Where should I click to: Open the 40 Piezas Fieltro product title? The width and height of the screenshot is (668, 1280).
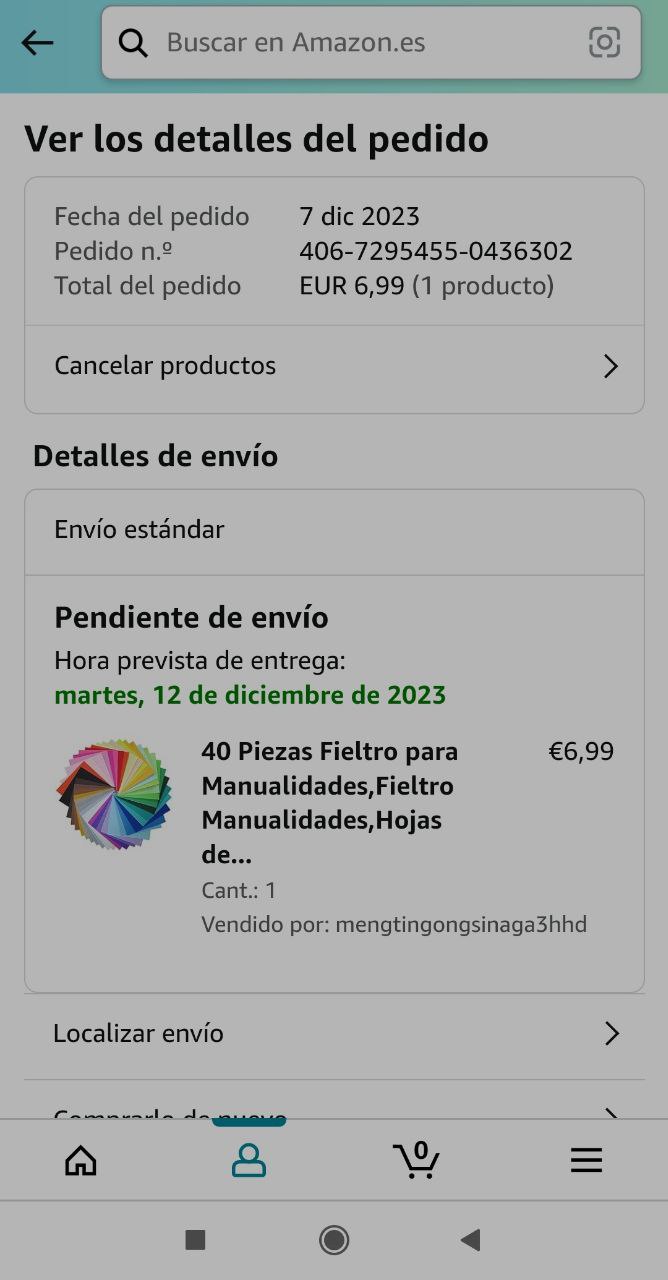(x=329, y=802)
